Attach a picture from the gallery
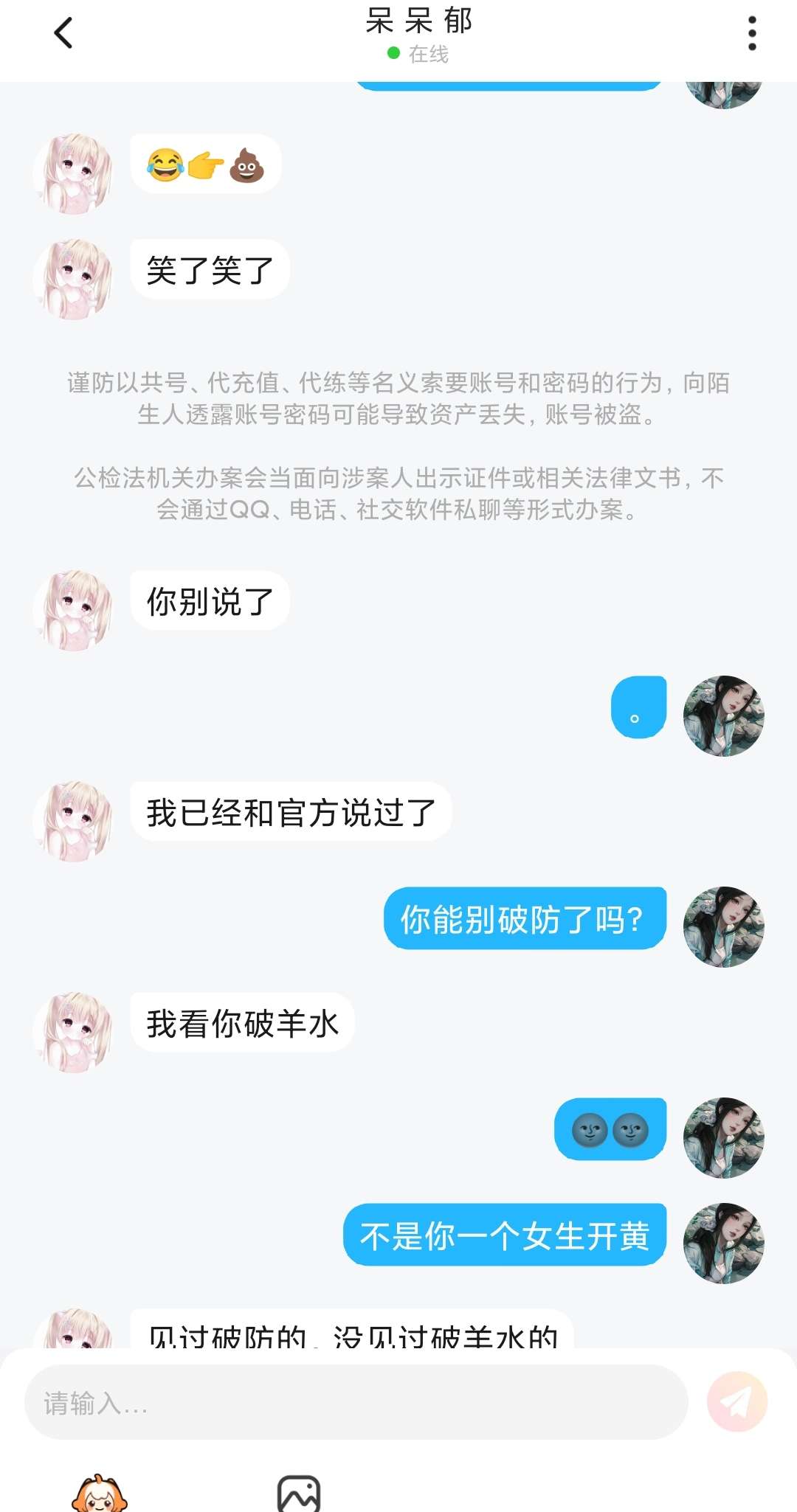 [298, 1494]
